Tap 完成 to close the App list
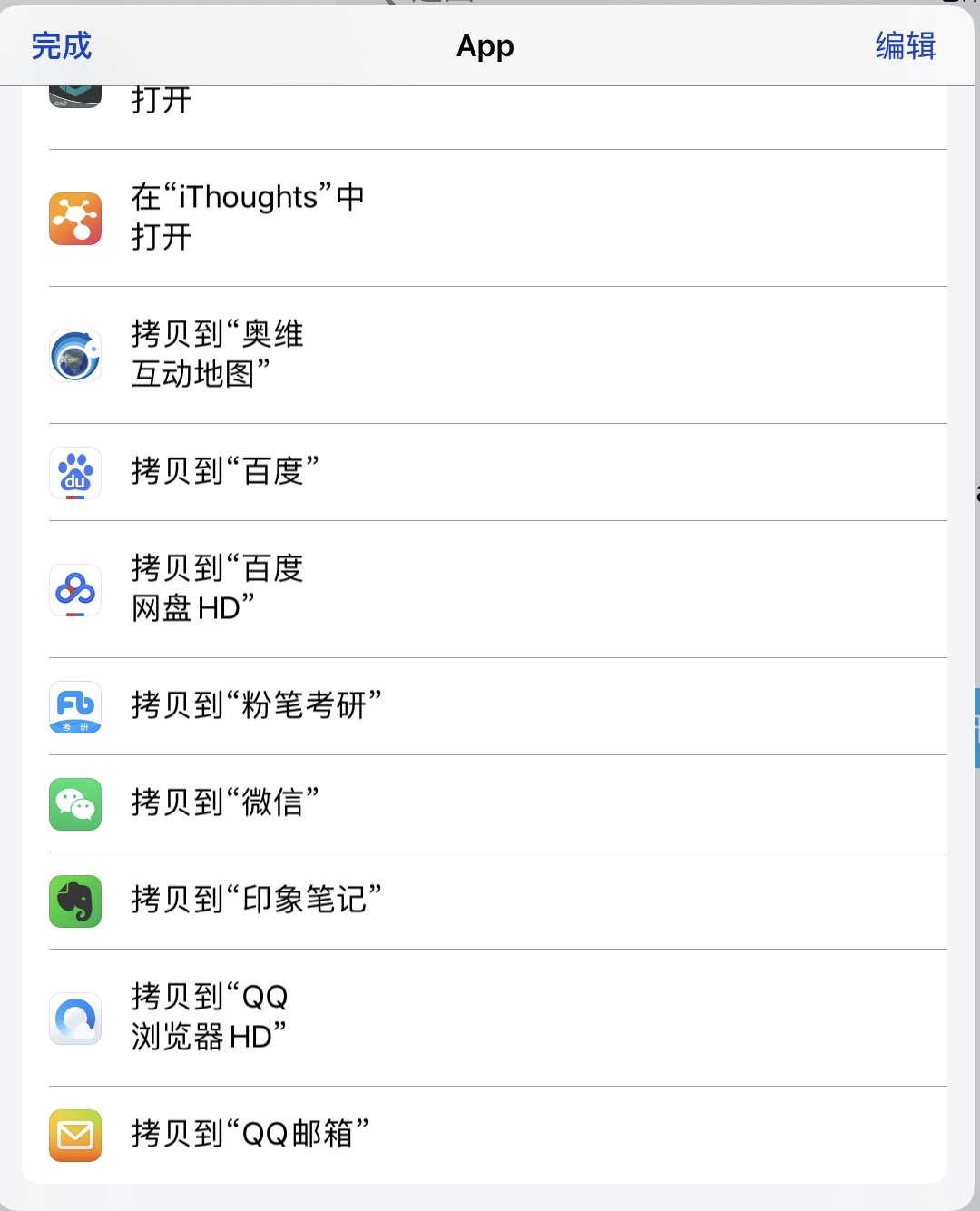 [x=62, y=45]
